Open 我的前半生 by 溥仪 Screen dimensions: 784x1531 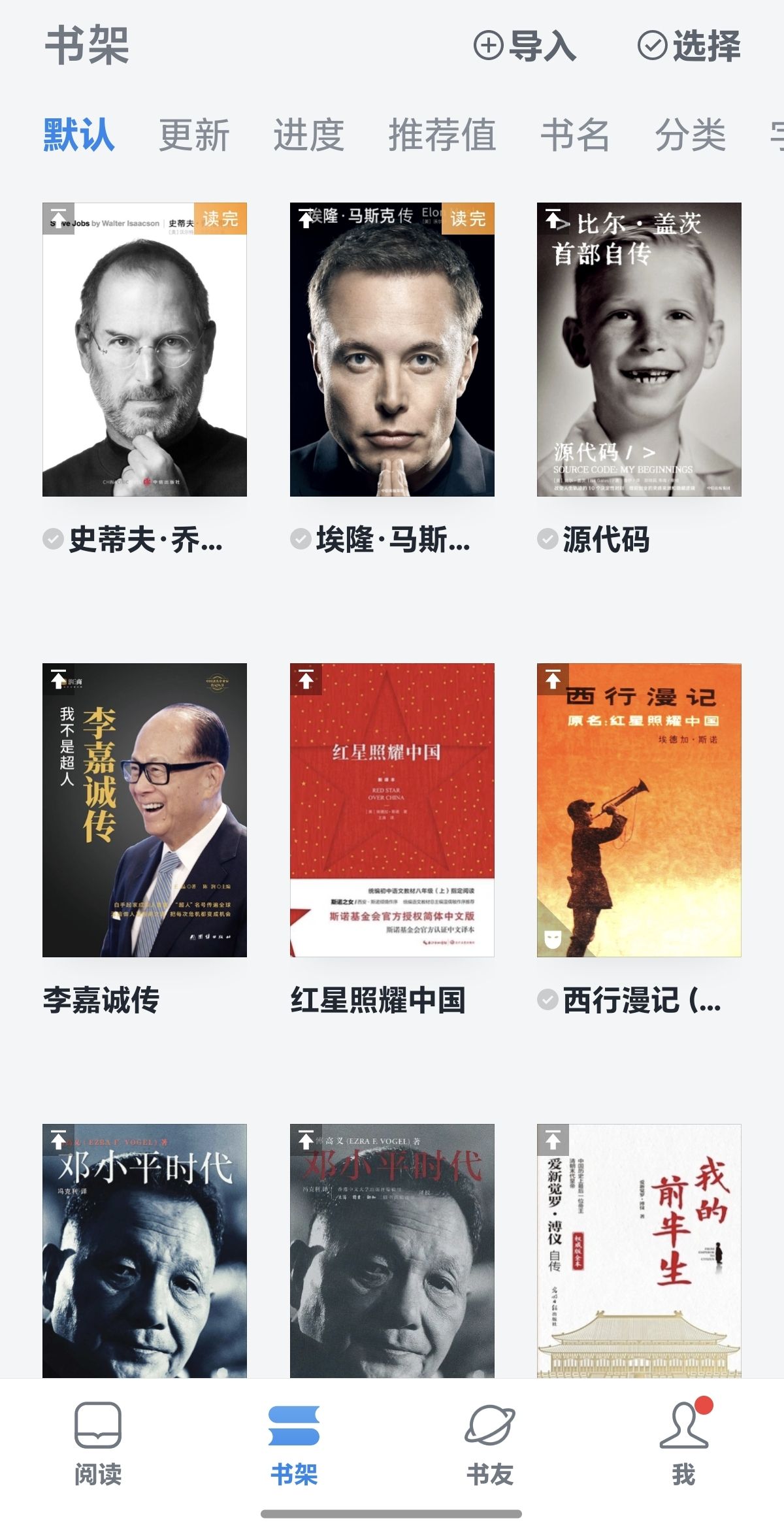(639, 1251)
